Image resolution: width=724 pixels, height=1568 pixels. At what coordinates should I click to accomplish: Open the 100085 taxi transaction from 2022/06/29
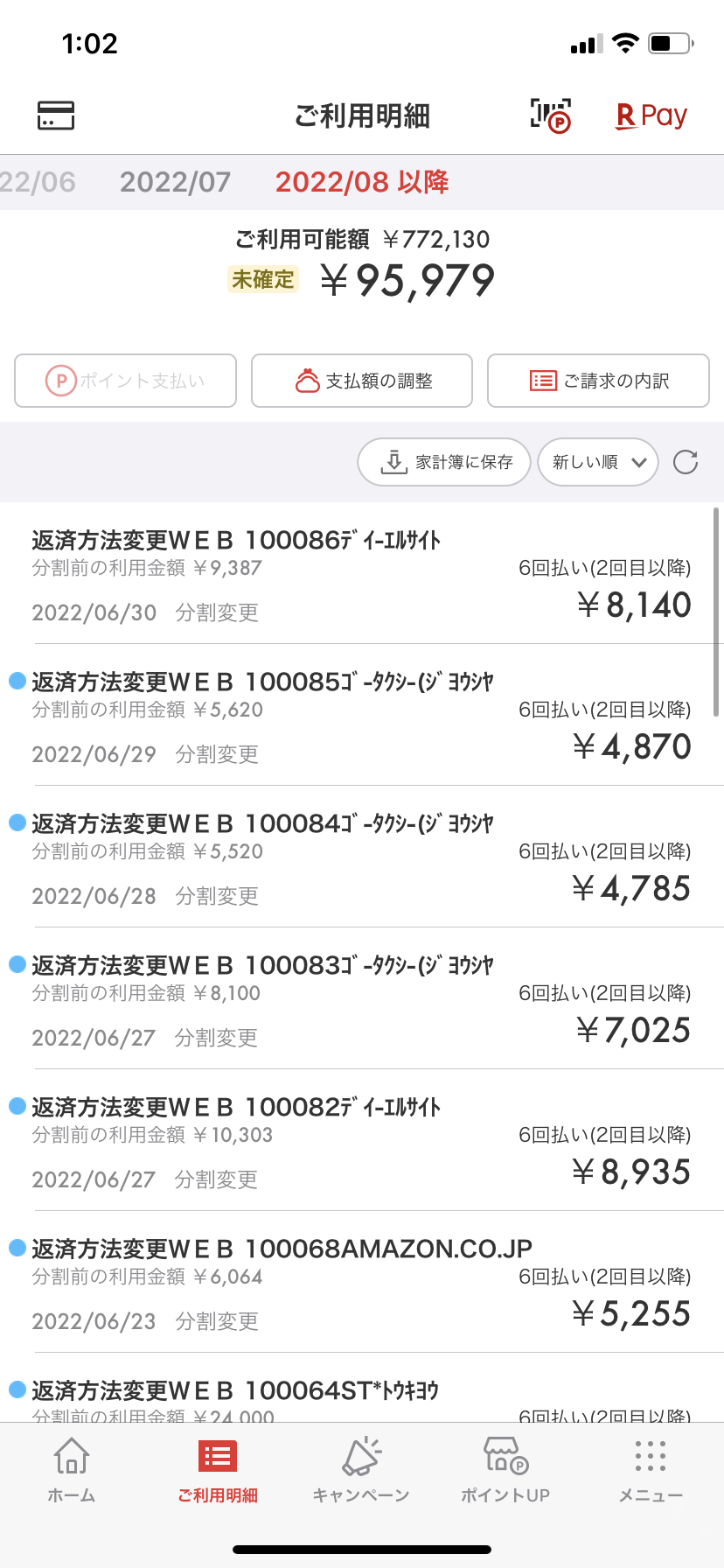click(x=362, y=716)
